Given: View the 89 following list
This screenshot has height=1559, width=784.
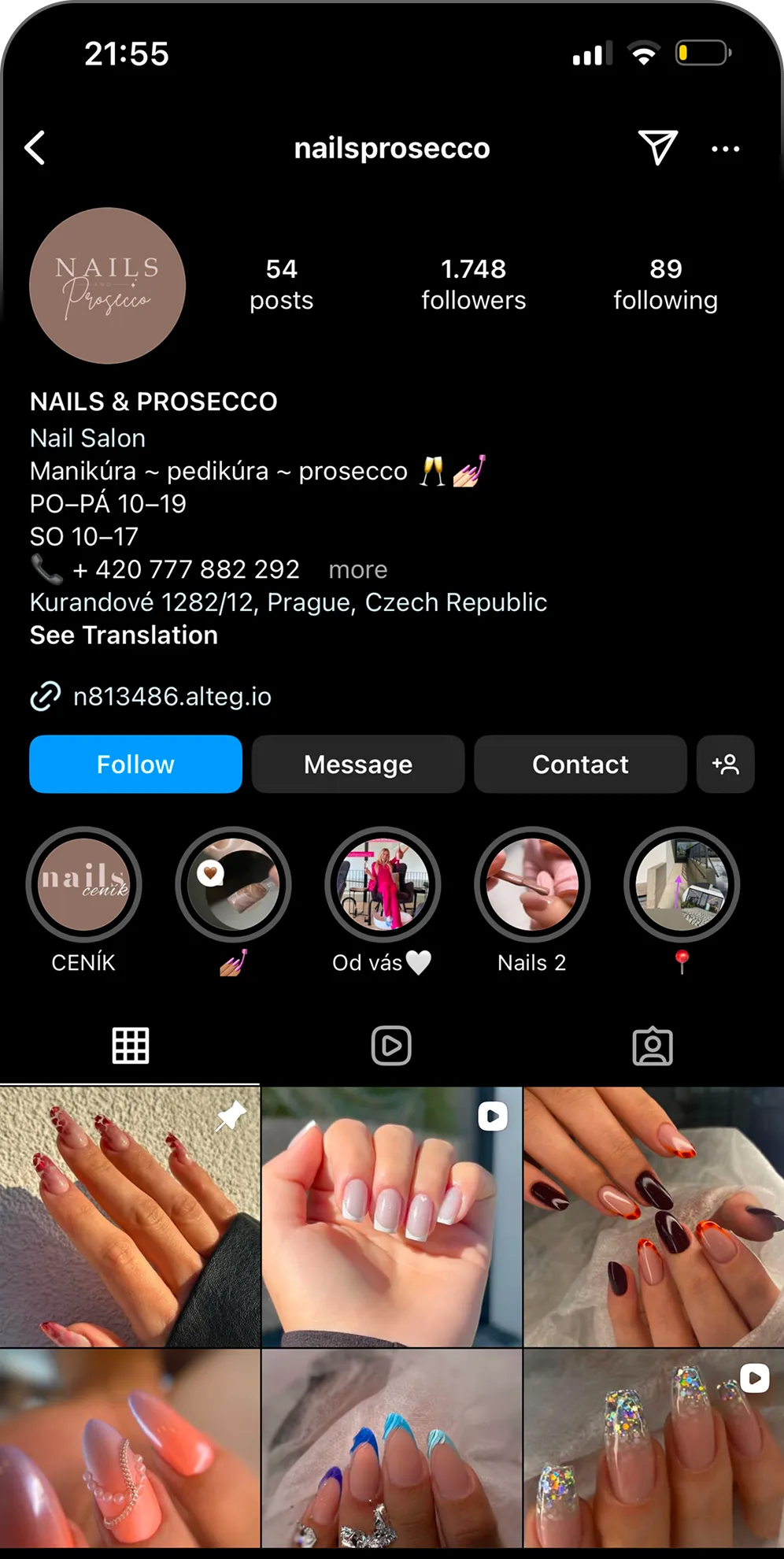Looking at the screenshot, I should tap(665, 284).
